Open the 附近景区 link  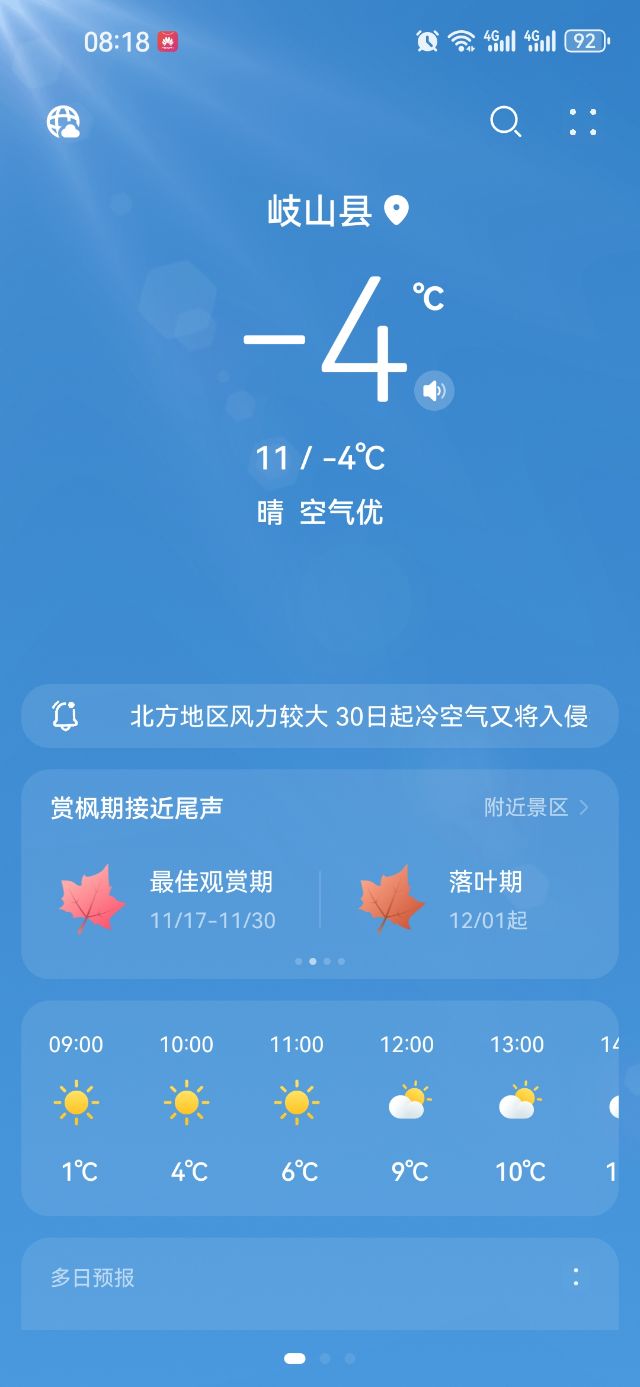pos(536,807)
